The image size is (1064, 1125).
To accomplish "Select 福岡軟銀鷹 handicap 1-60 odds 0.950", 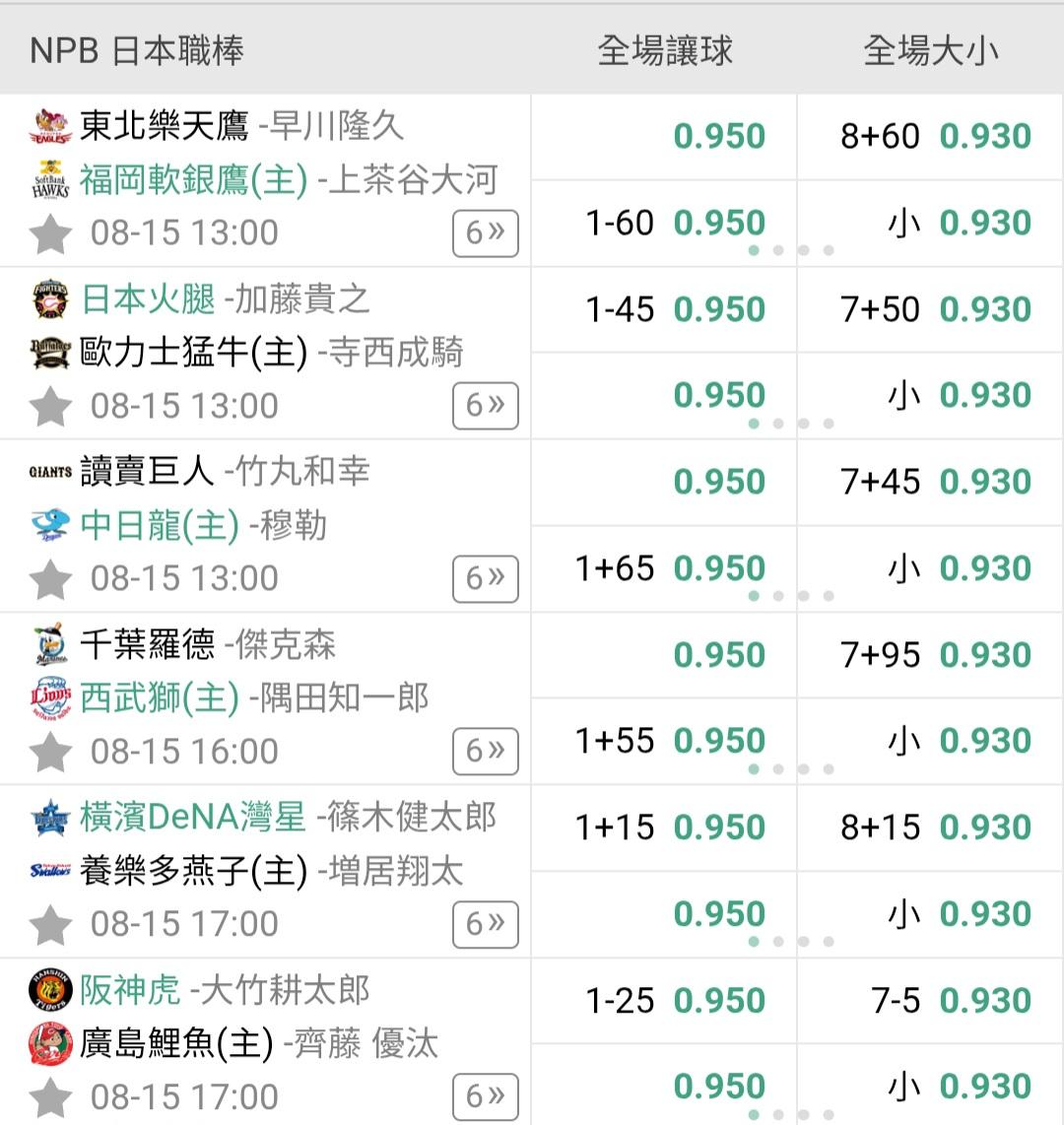I will click(x=664, y=224).
